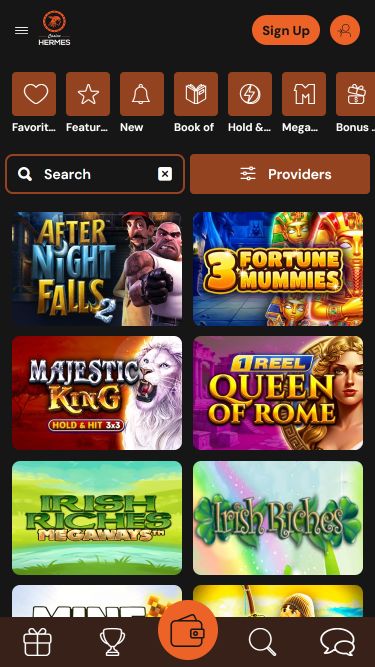
Task: Tap the Search games field
Action: pyautogui.click(x=95, y=174)
